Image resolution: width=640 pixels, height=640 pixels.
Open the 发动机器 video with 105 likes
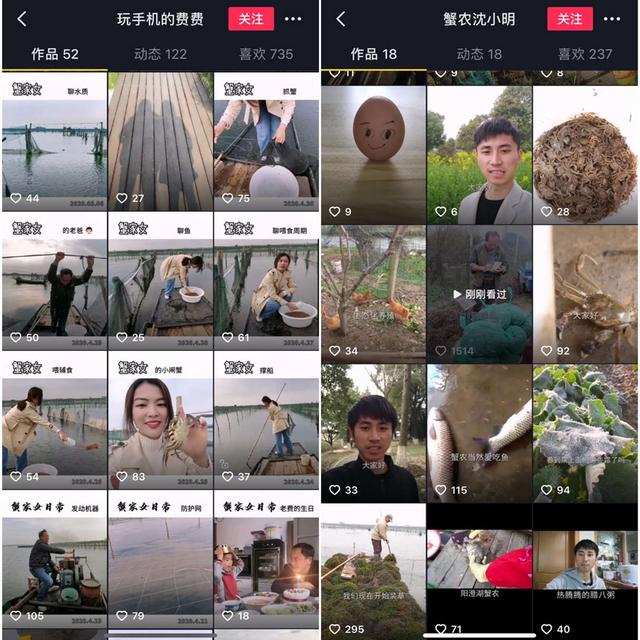coord(53,560)
